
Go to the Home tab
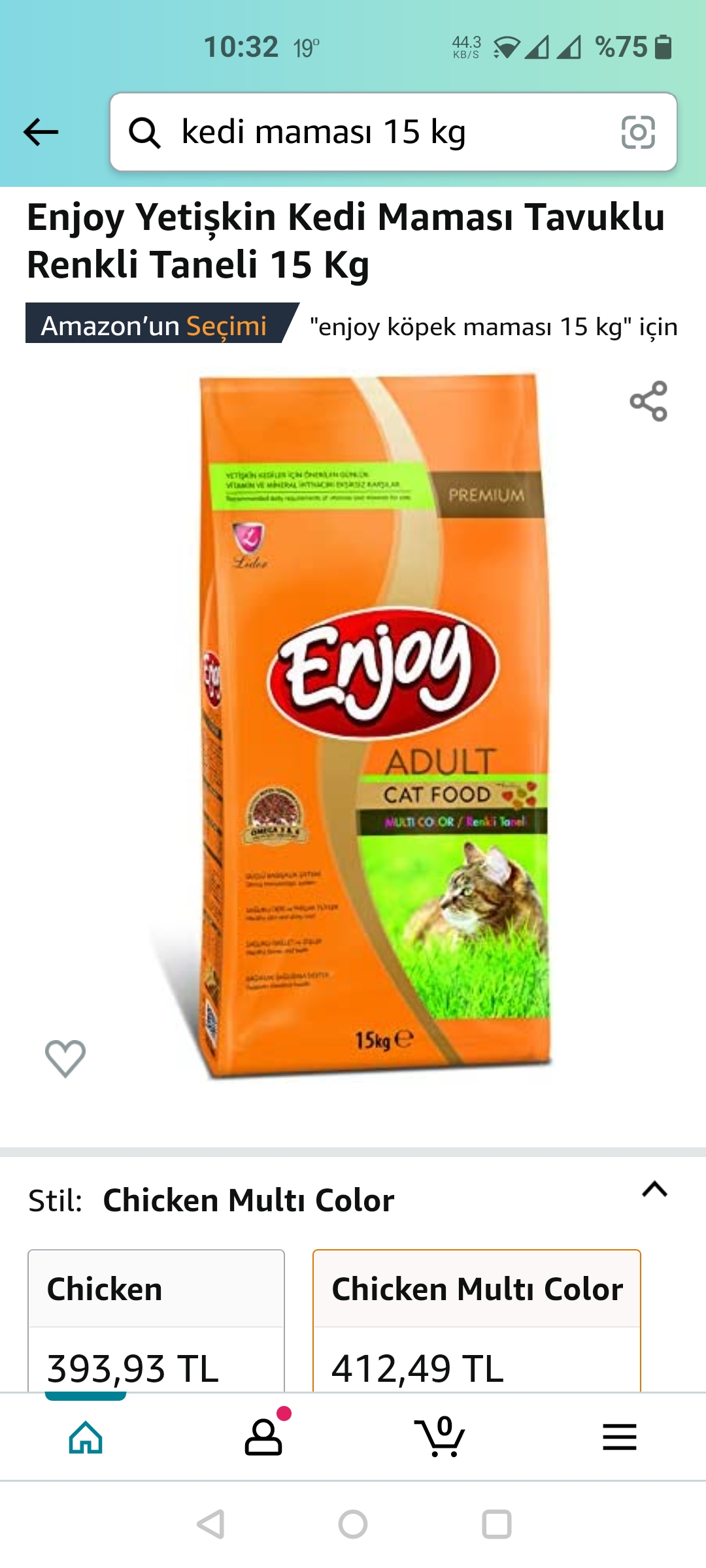[86, 1437]
